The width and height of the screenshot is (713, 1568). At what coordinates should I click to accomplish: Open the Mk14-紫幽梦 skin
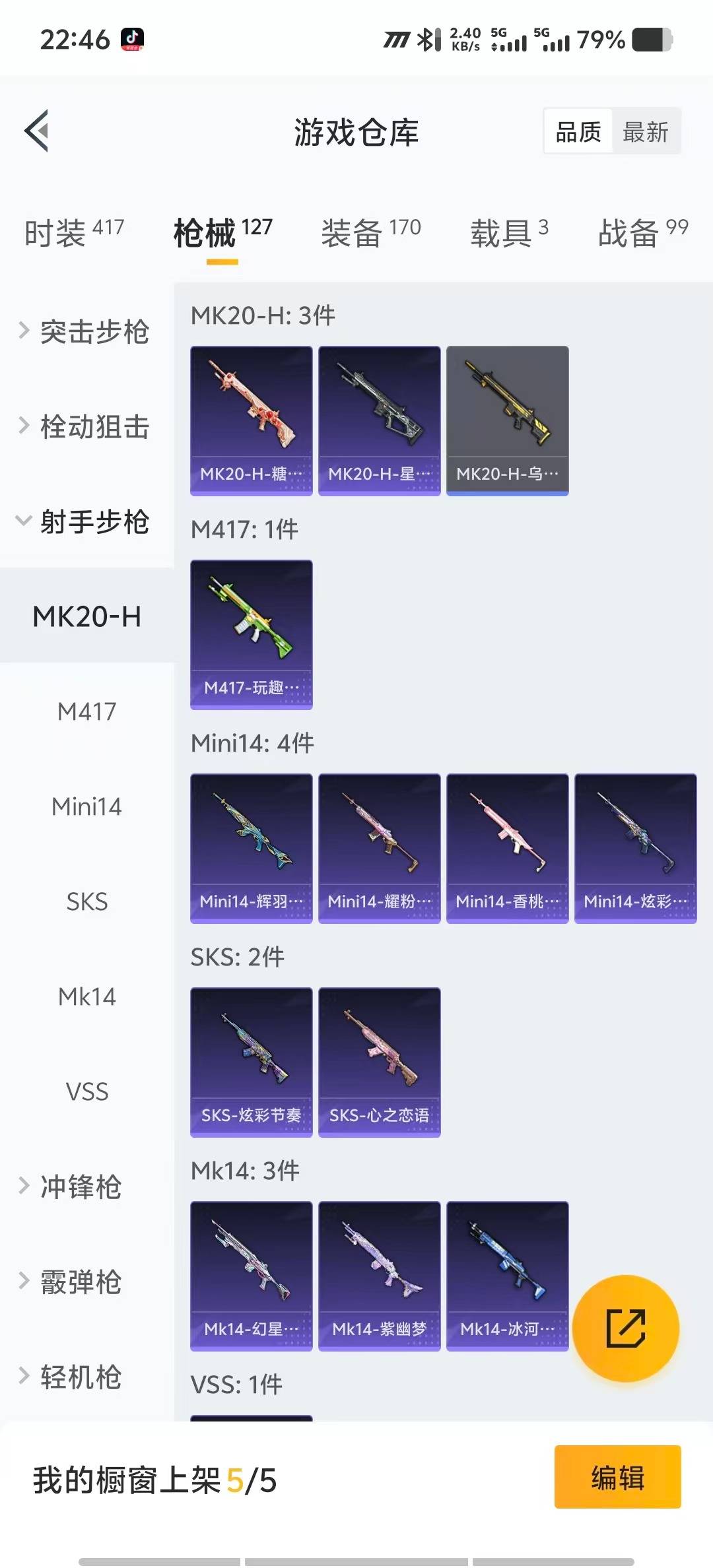(x=379, y=1274)
